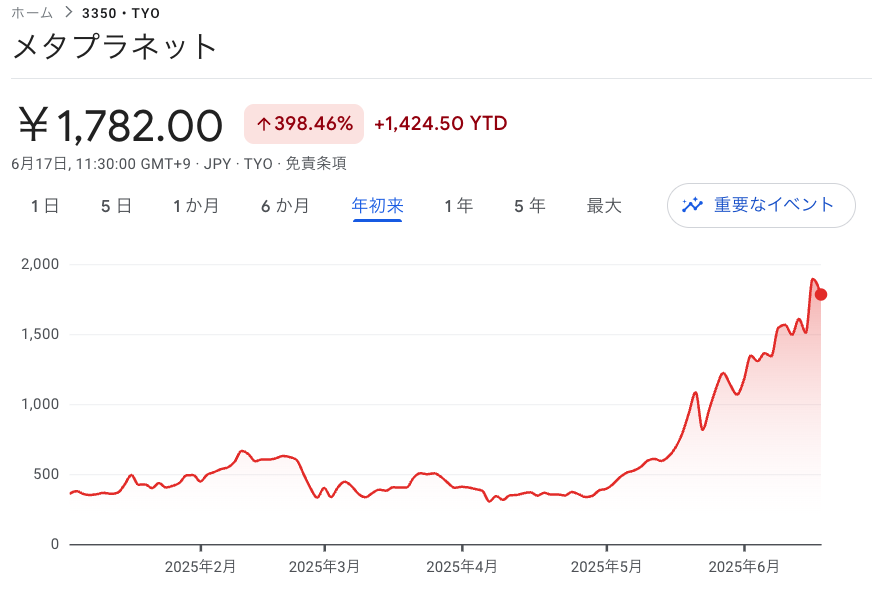Switch to the 6か月 range

pyautogui.click(x=285, y=206)
